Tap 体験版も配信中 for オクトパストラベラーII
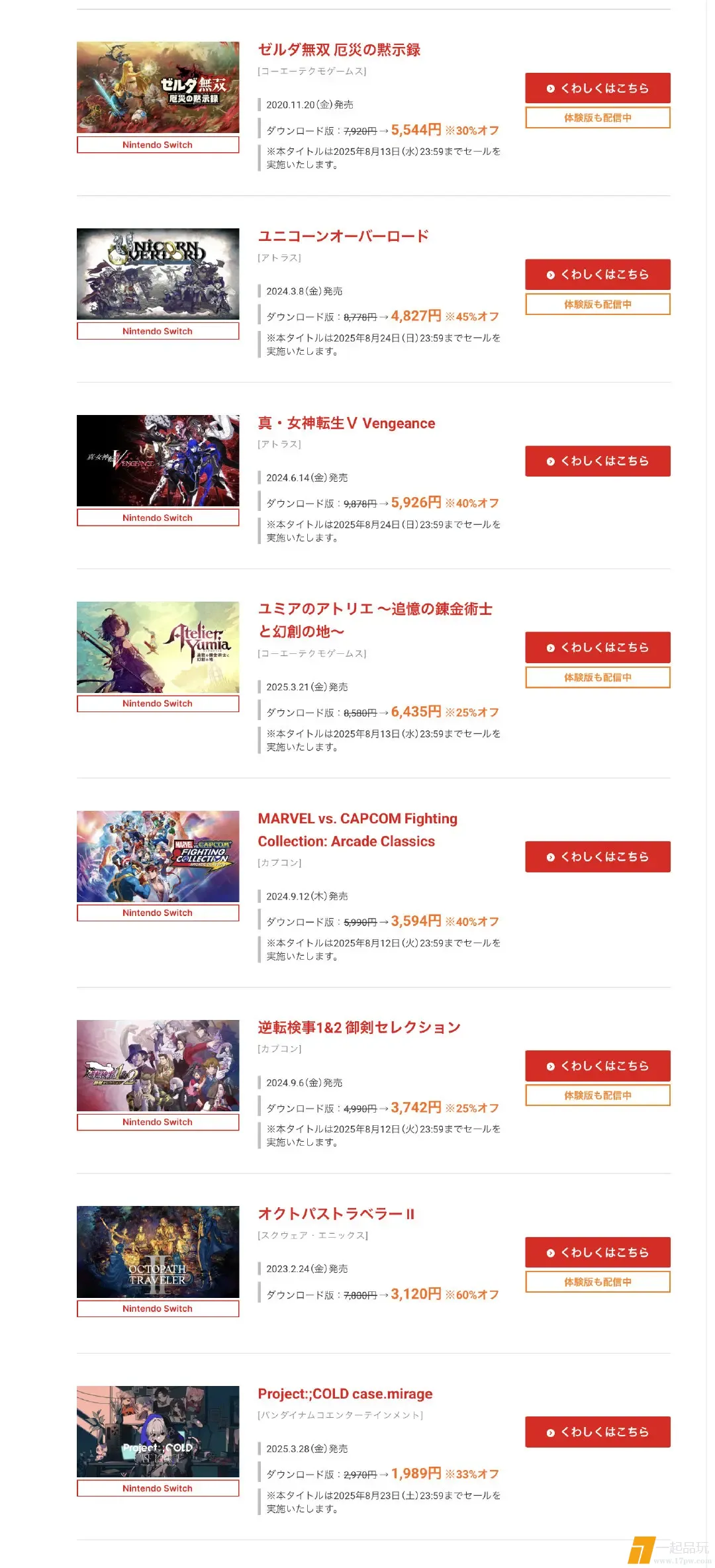Image resolution: width=715 pixels, height=1568 pixels. click(x=597, y=1283)
